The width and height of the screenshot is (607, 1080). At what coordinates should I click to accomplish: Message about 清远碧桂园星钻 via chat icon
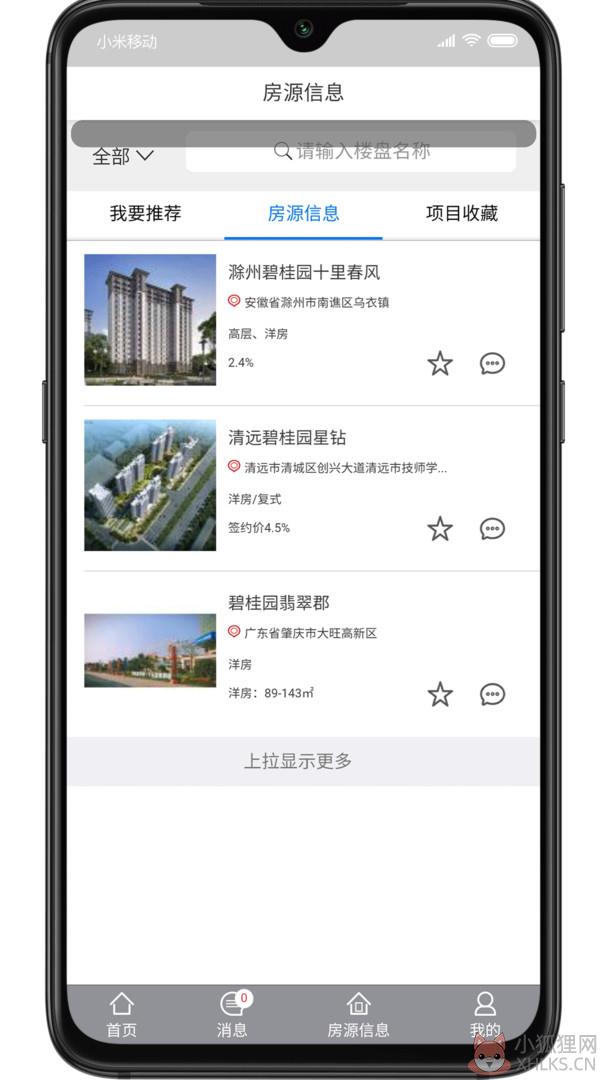(x=492, y=529)
